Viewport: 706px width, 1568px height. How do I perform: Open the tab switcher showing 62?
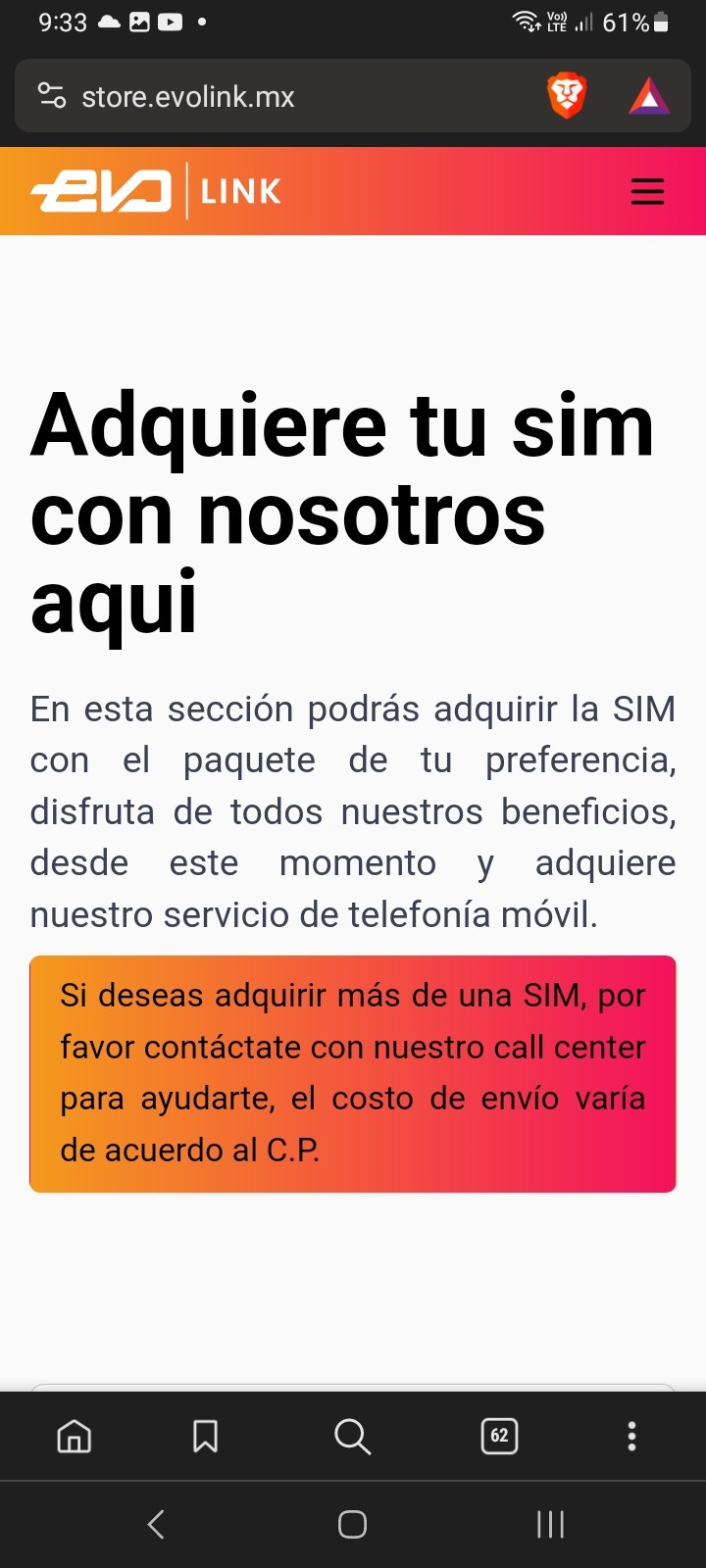[x=499, y=1437]
